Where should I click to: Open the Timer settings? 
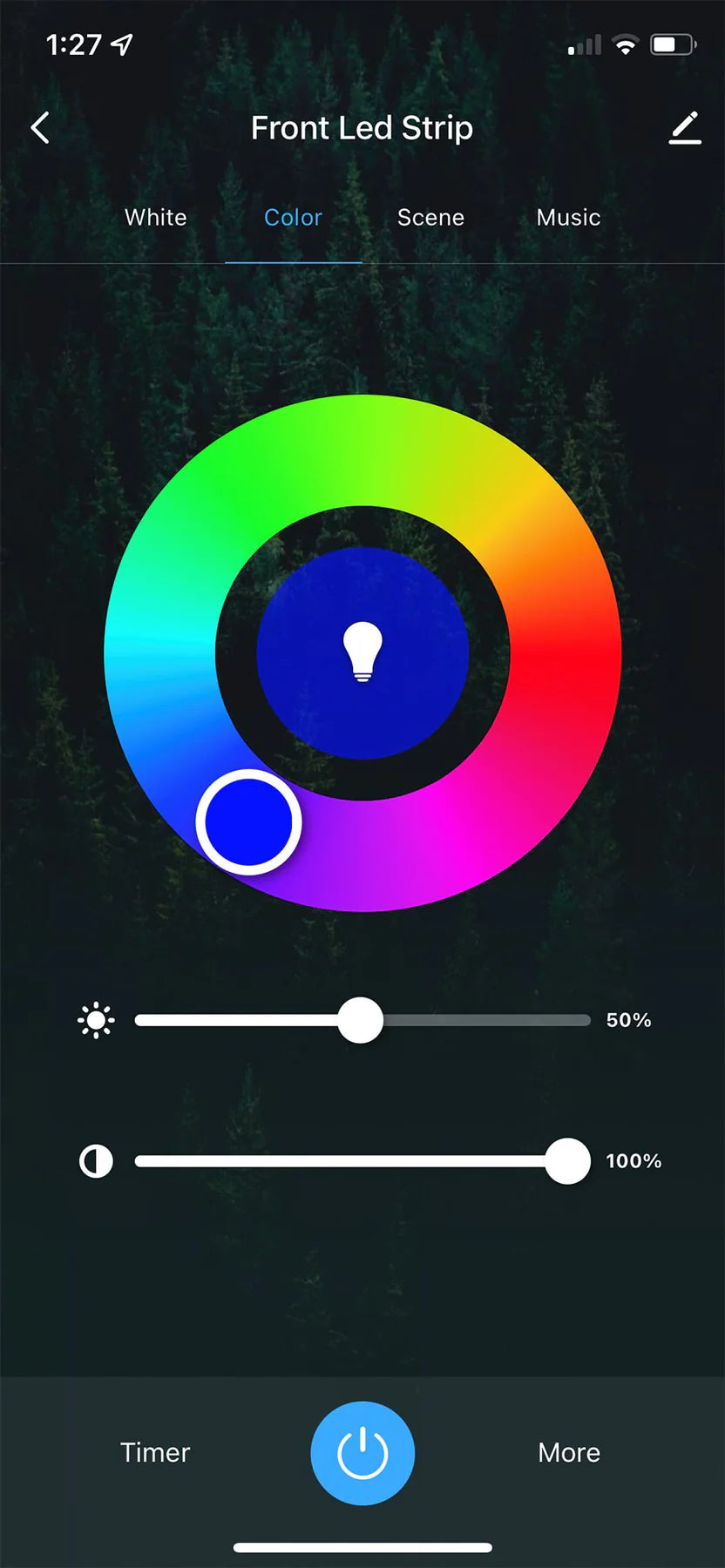155,1452
